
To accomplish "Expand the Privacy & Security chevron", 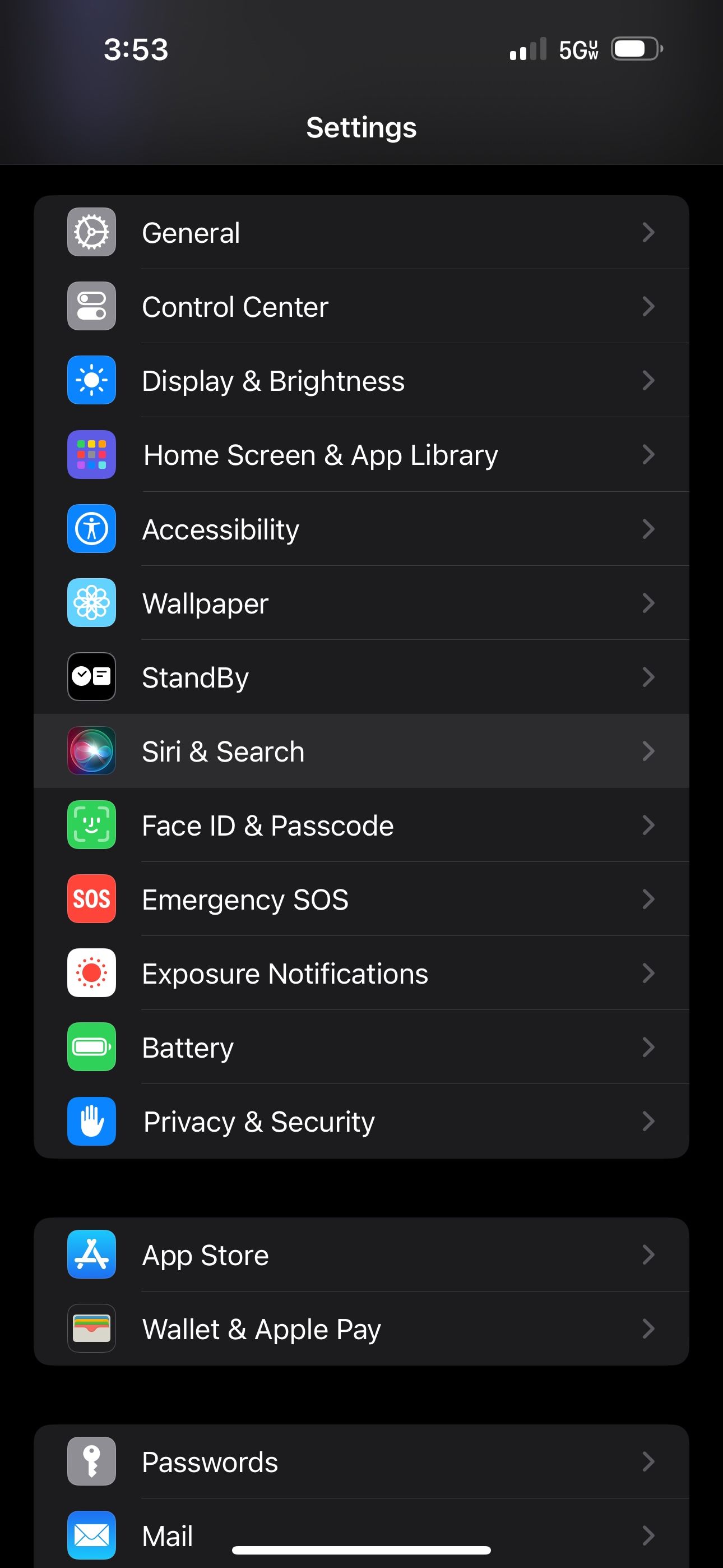I will pyautogui.click(x=649, y=1122).
